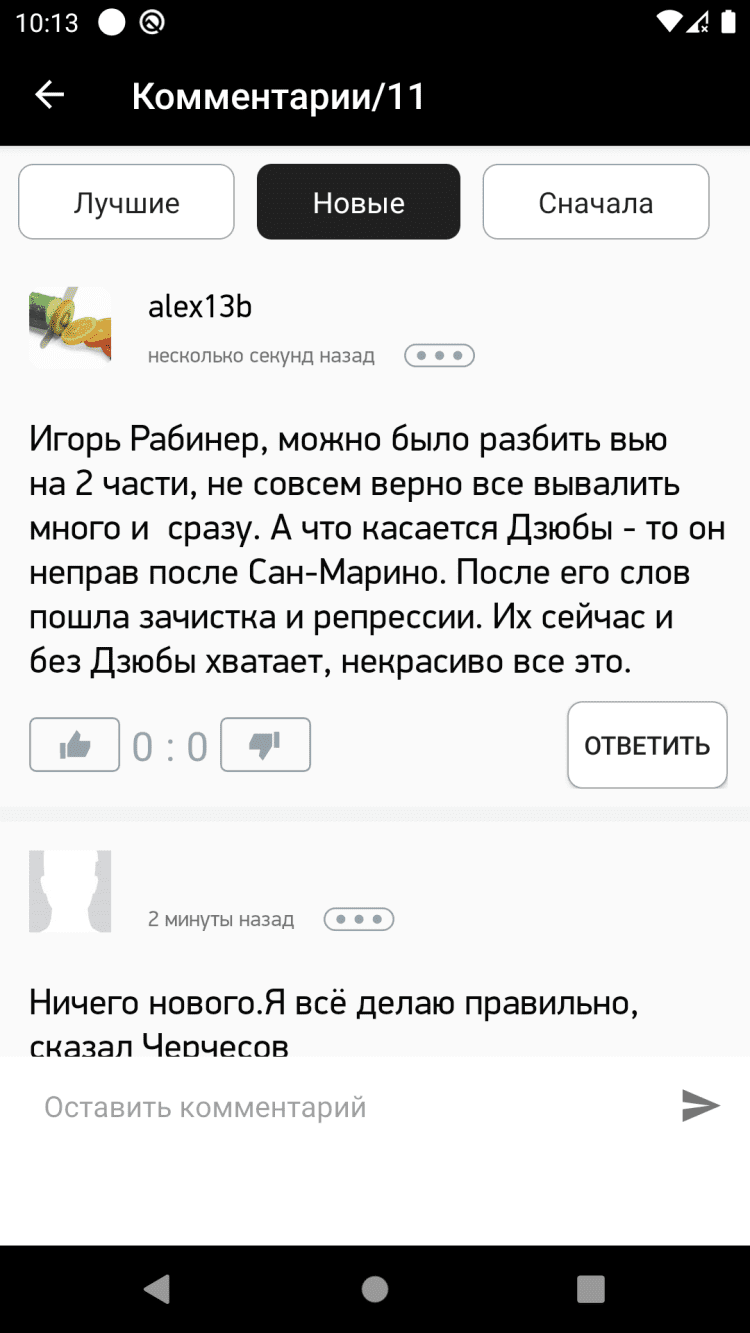This screenshot has height=1333, width=750.
Task: Open the options menu on alex13b's comment
Action: (439, 355)
